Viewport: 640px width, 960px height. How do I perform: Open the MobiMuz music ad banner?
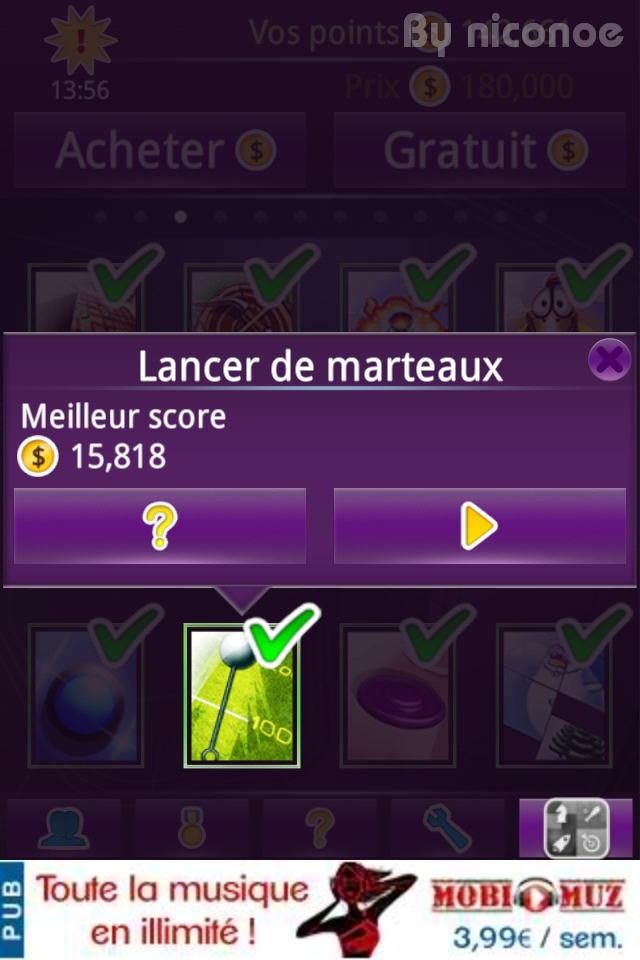320,910
